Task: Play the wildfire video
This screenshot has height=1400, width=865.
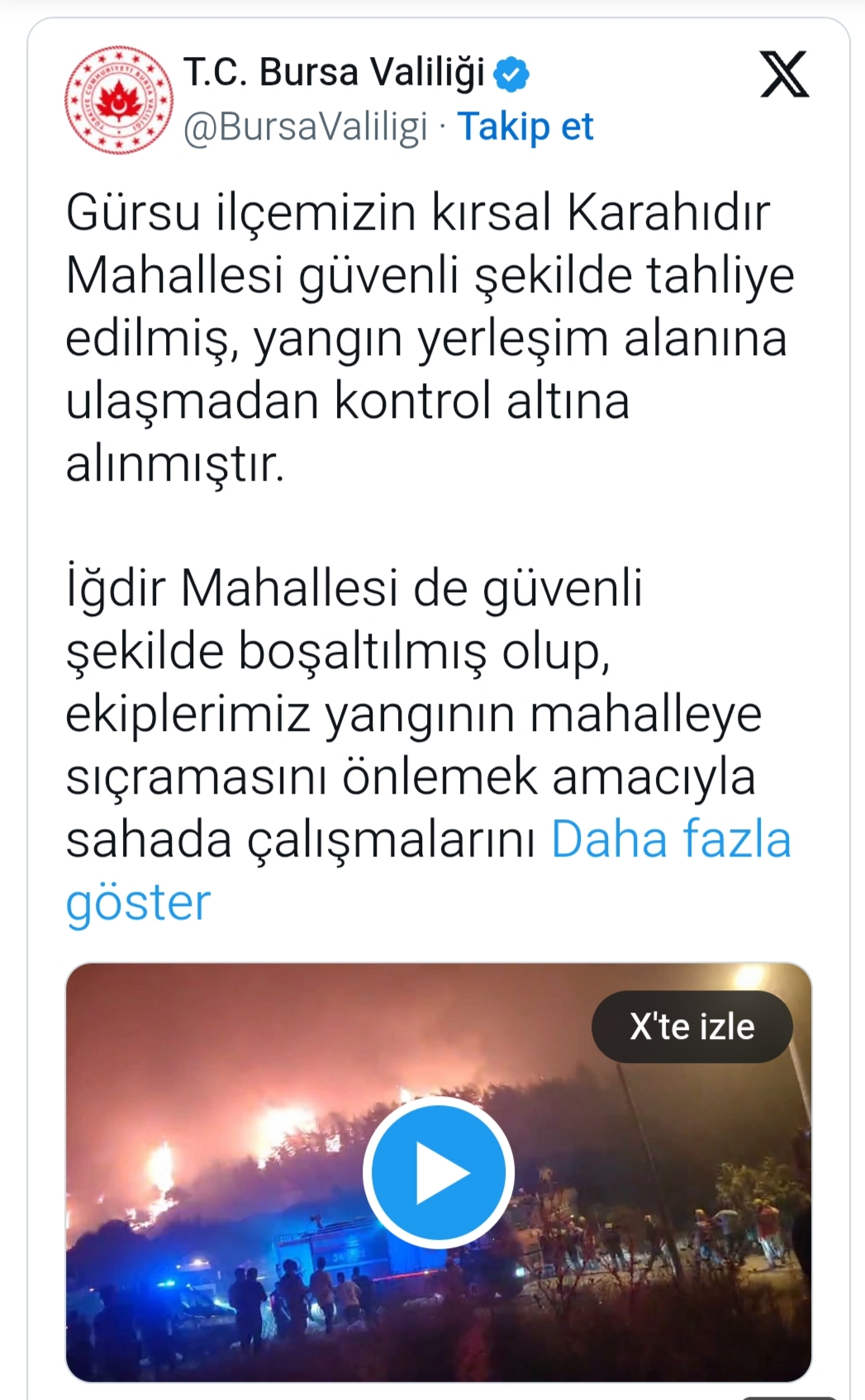Action: point(439,1172)
